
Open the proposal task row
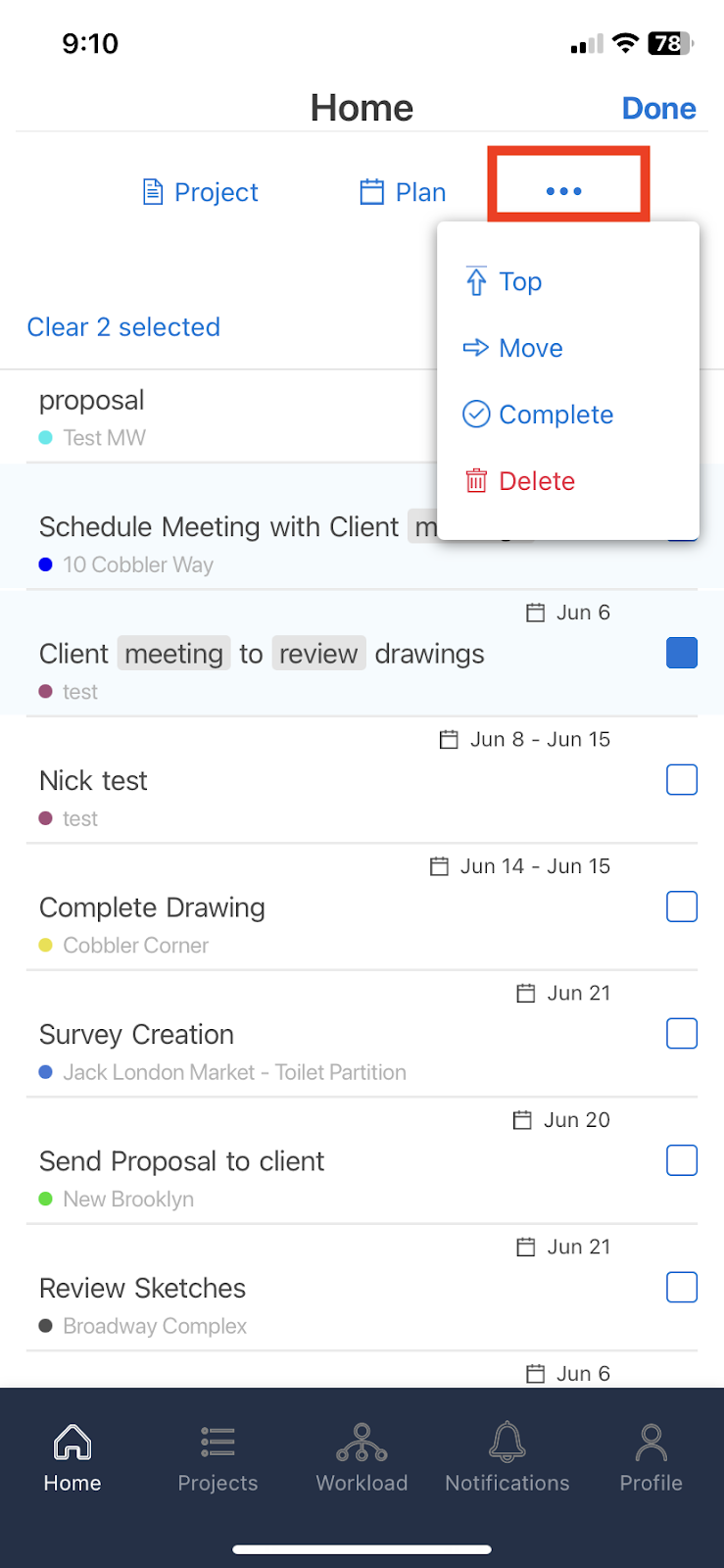pos(231,416)
